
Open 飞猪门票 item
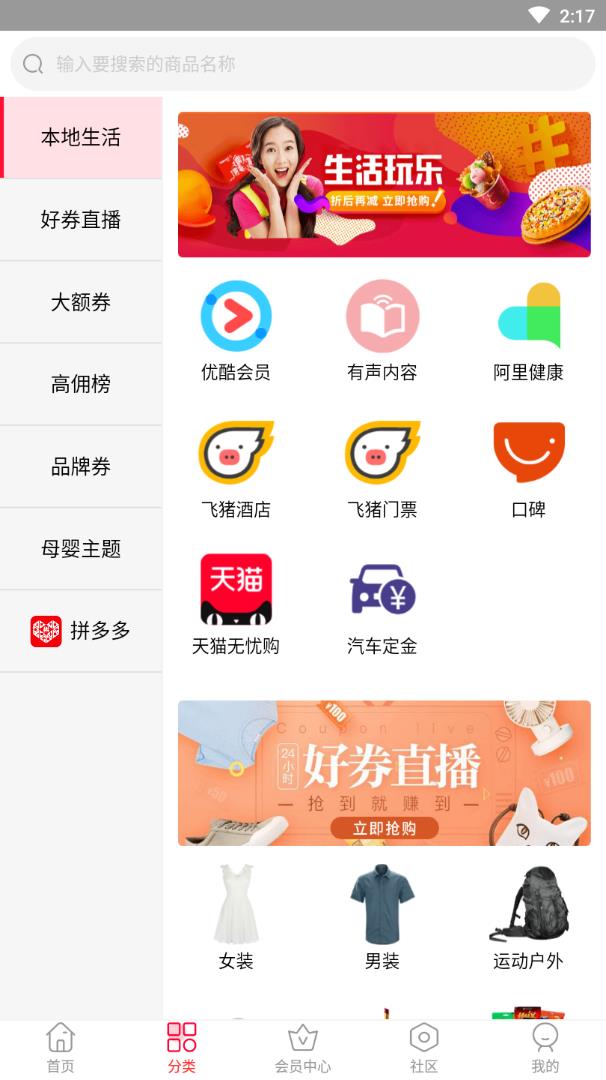pyautogui.click(x=382, y=468)
